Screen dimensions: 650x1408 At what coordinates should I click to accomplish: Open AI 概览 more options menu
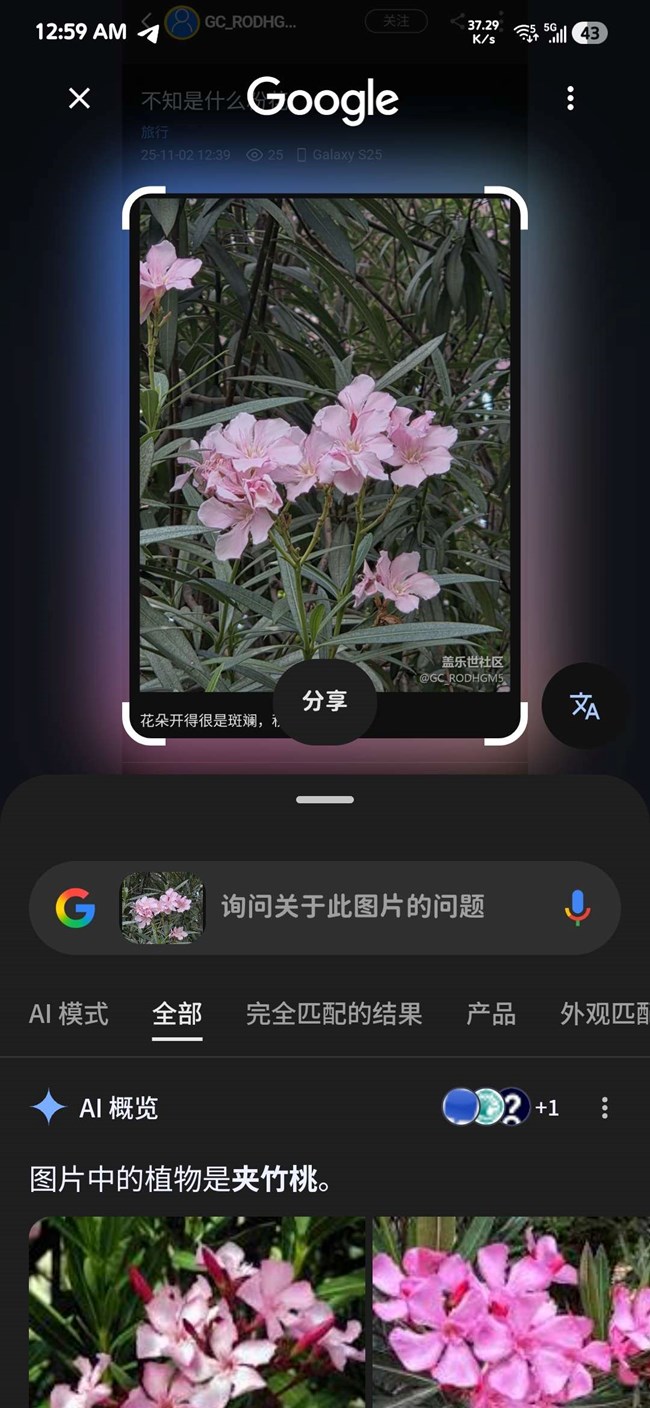point(605,1108)
